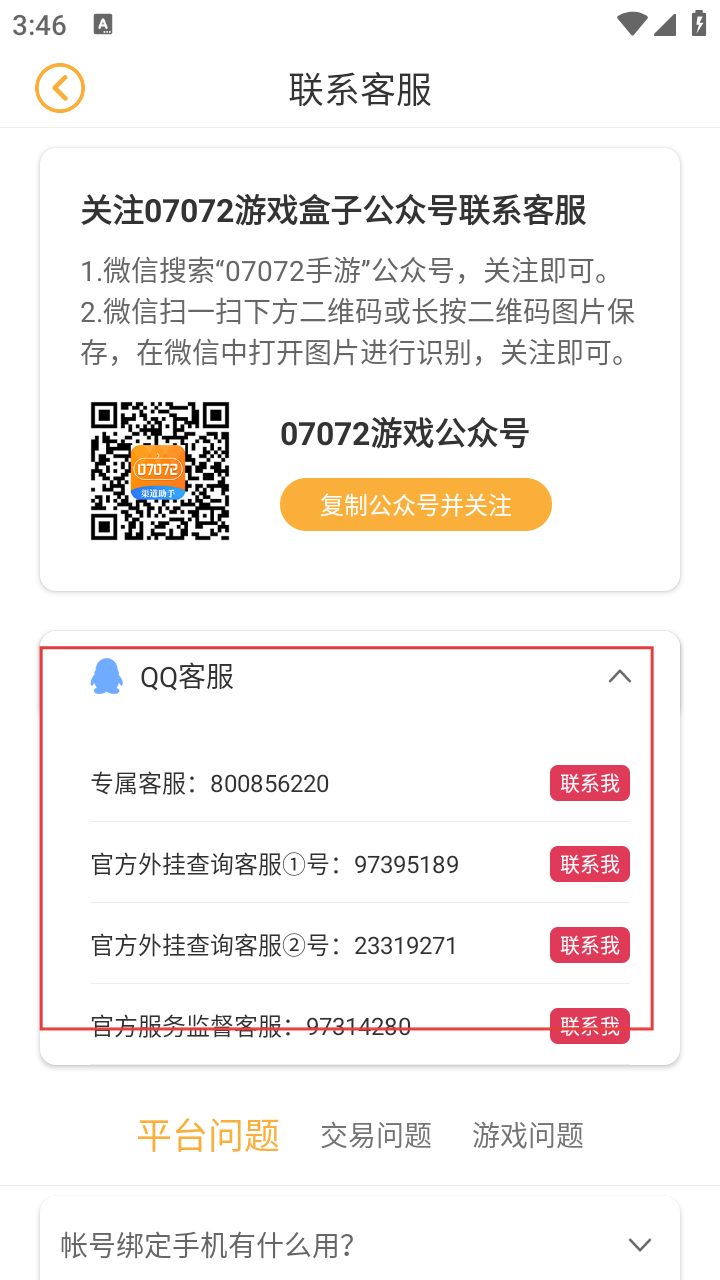The image size is (720, 1280).
Task: Tap the 复制公众号并关注 button
Action: point(415,505)
